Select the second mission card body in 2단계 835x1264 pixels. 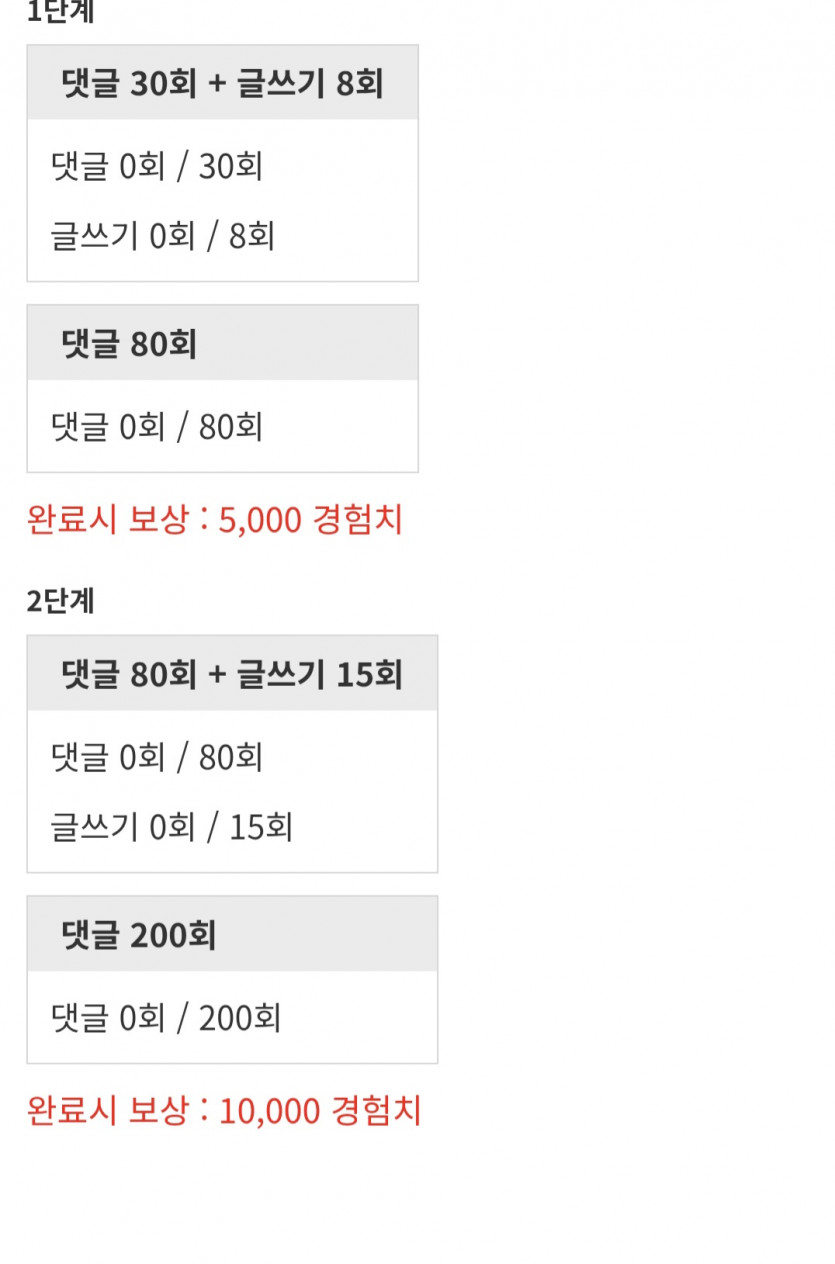click(x=232, y=1017)
